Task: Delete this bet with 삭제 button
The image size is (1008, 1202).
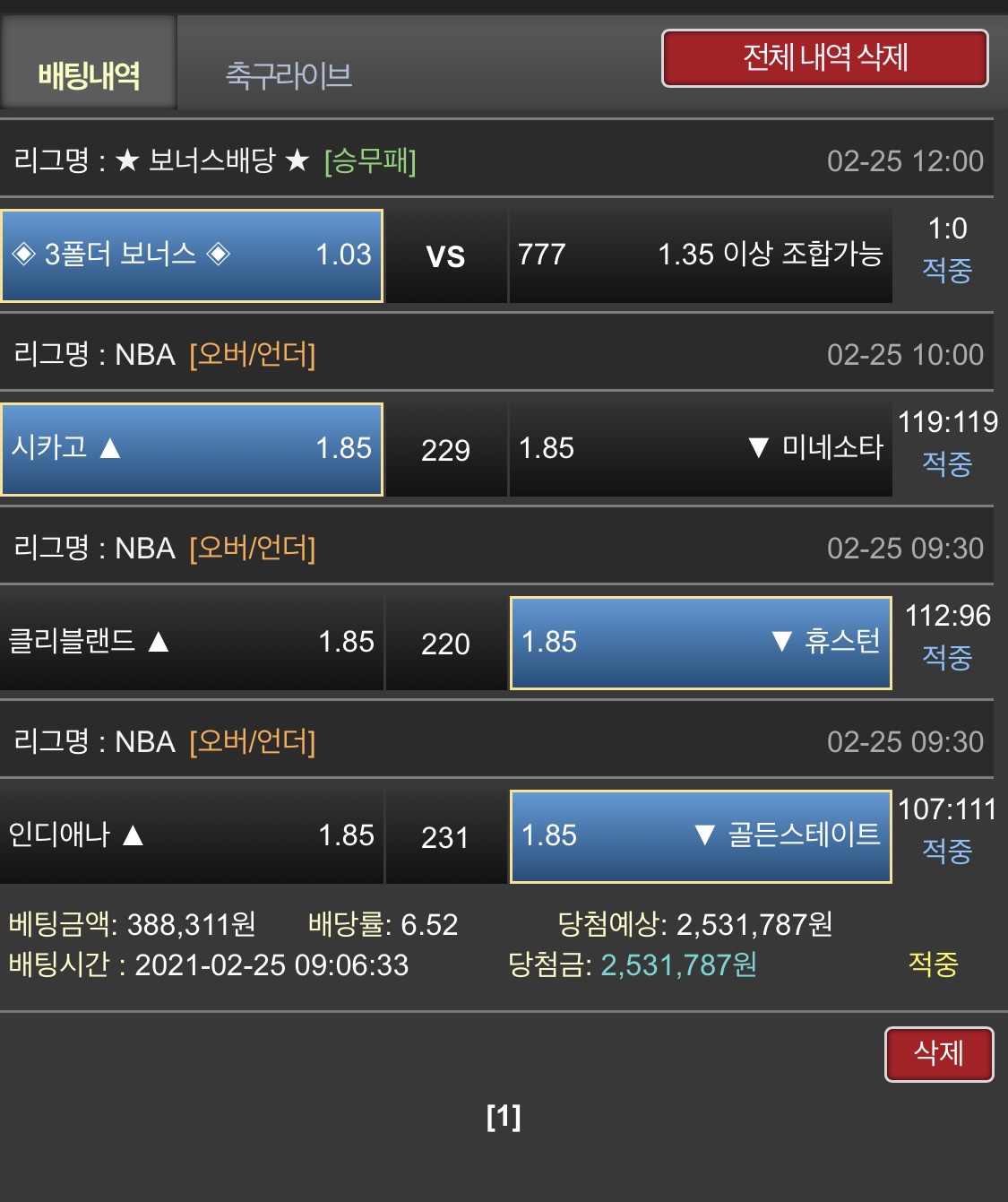Action: tap(938, 1053)
